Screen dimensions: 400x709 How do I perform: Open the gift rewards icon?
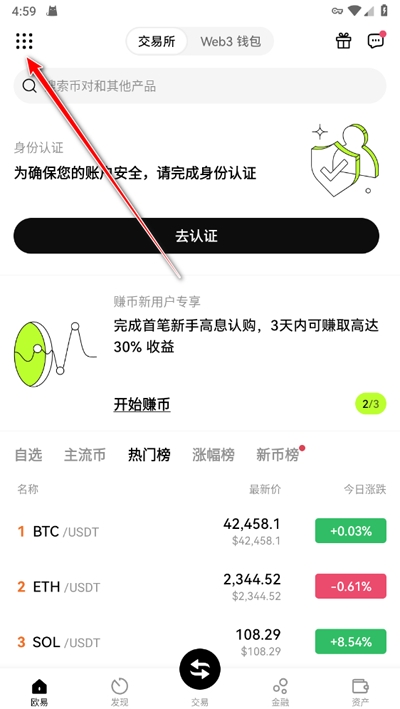pyautogui.click(x=344, y=41)
